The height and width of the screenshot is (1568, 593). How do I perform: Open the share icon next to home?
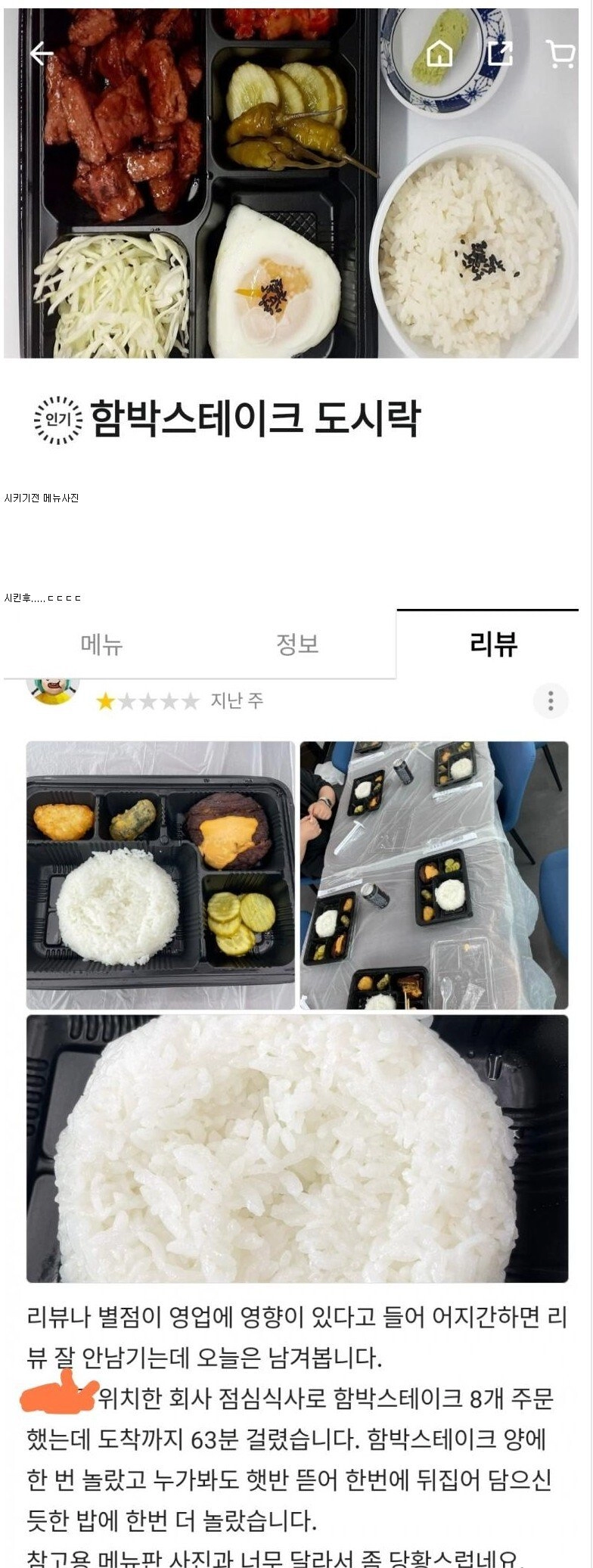pyautogui.click(x=501, y=53)
